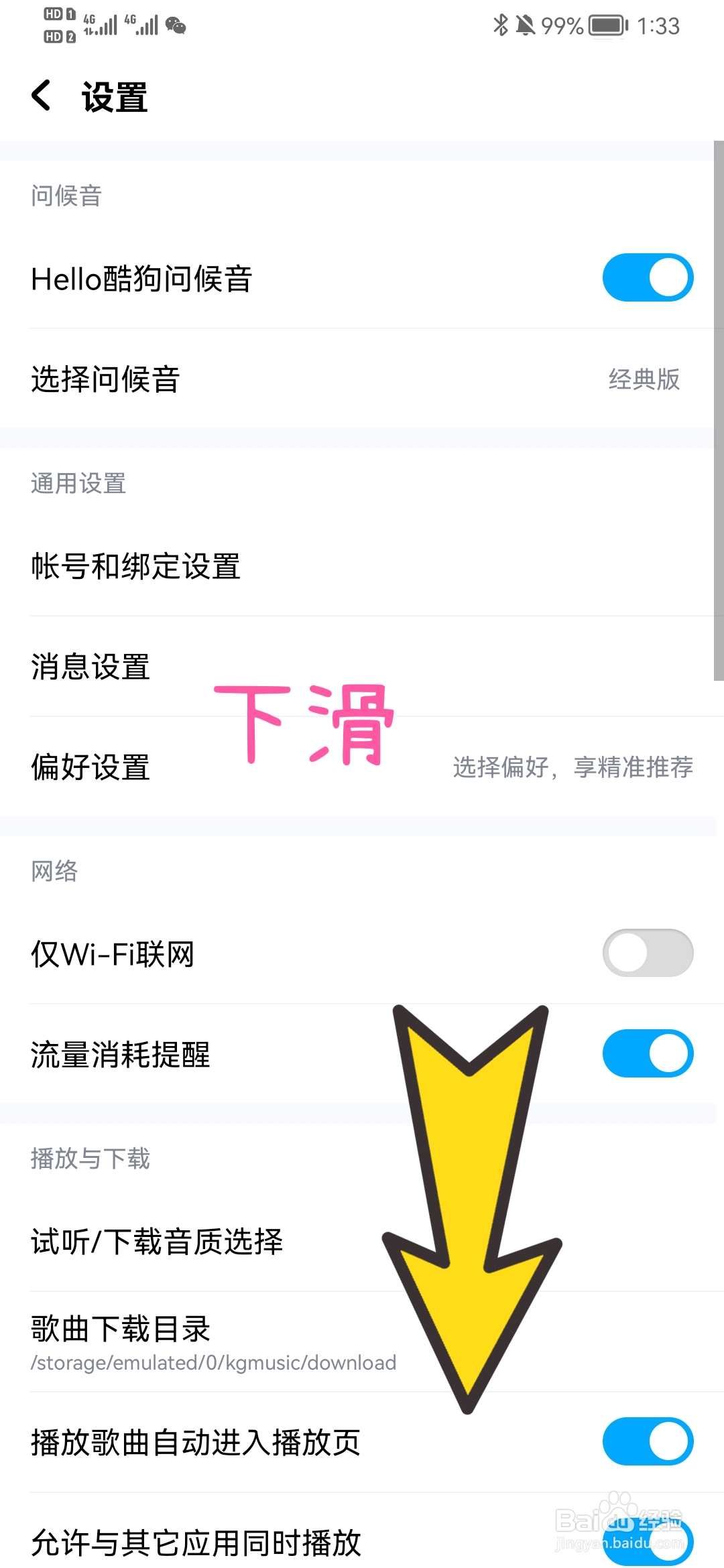Screen dimensions: 724x1568
Task: Tap the muted notification bell icon
Action: 526,25
